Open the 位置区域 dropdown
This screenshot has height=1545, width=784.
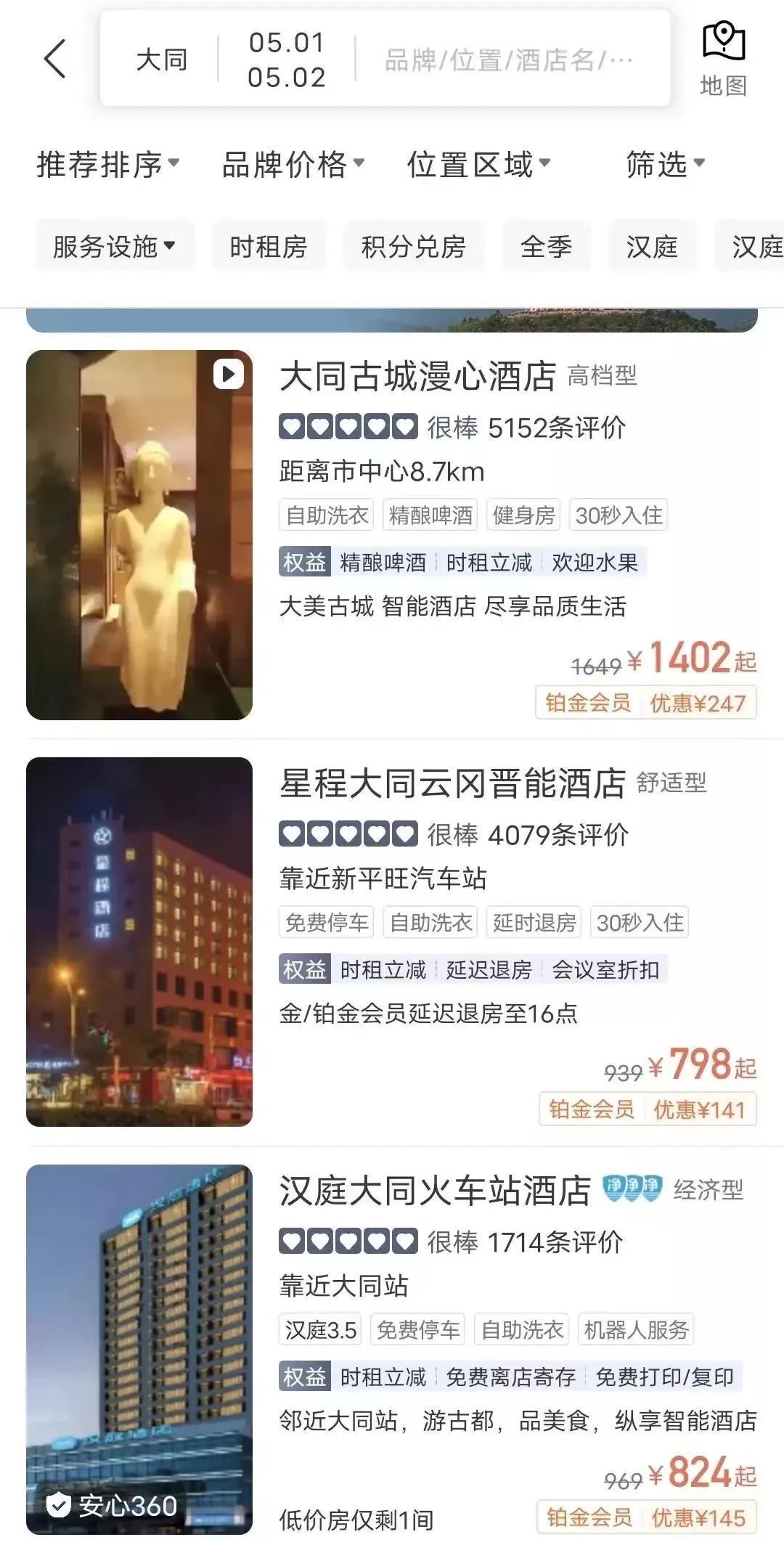click(x=478, y=165)
